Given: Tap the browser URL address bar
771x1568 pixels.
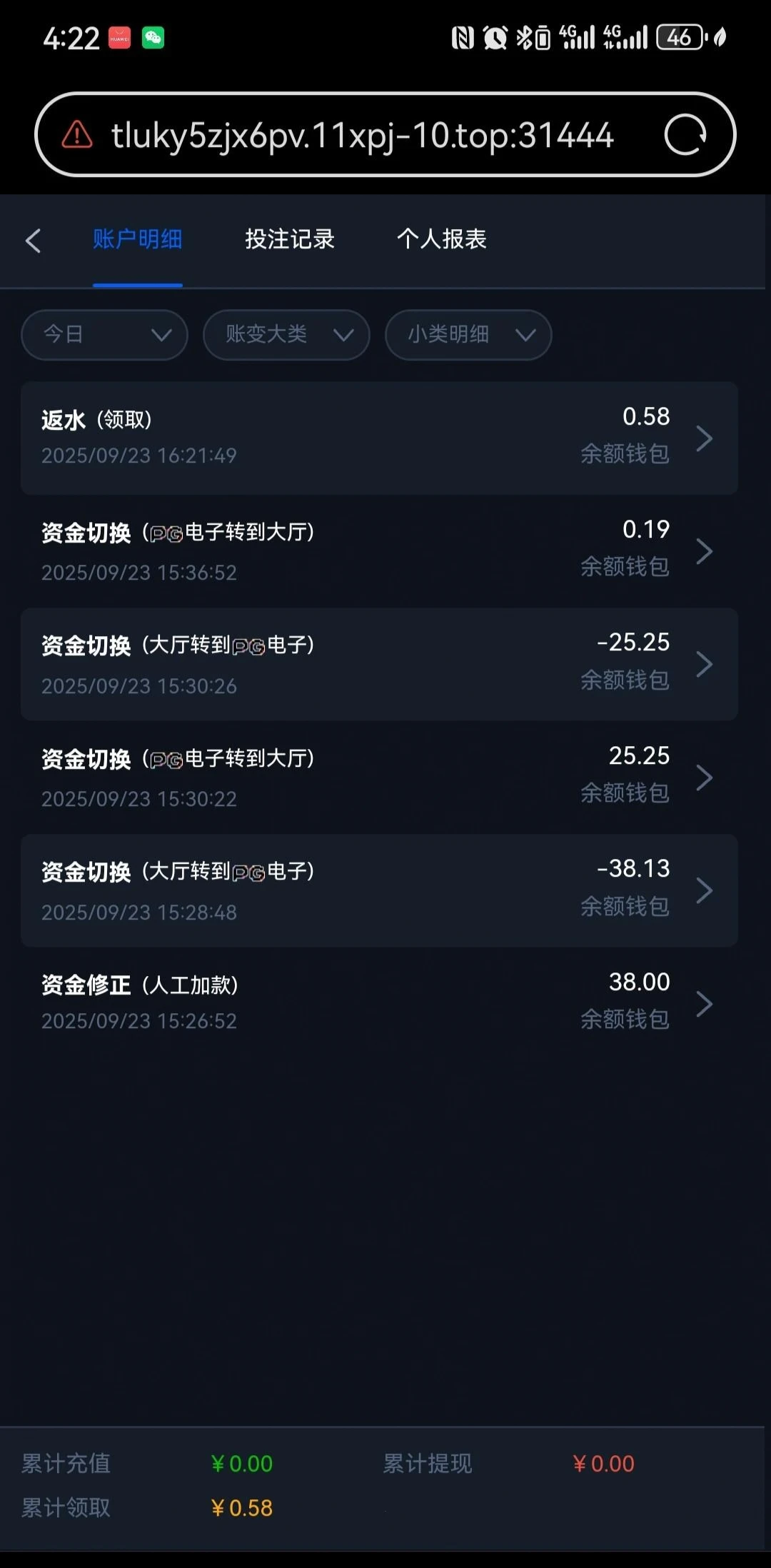Looking at the screenshot, I should 361,135.
